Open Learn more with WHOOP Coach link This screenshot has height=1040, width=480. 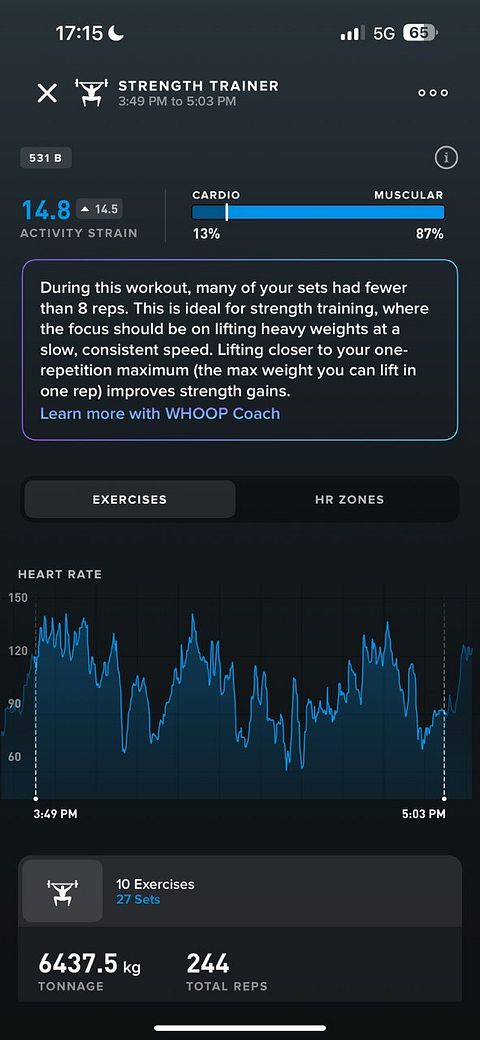click(x=160, y=413)
